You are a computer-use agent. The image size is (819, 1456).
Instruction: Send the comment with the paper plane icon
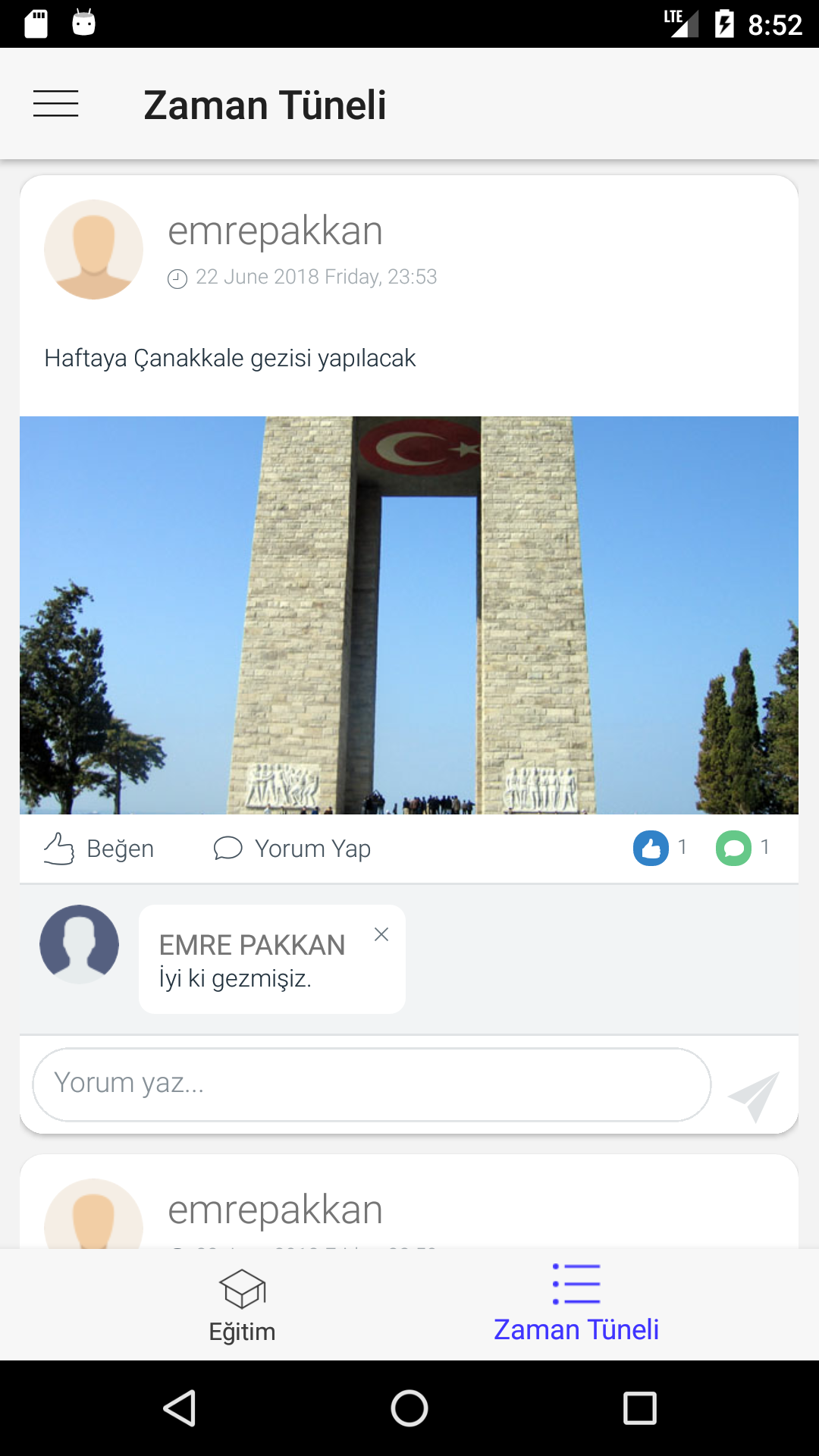754,1097
